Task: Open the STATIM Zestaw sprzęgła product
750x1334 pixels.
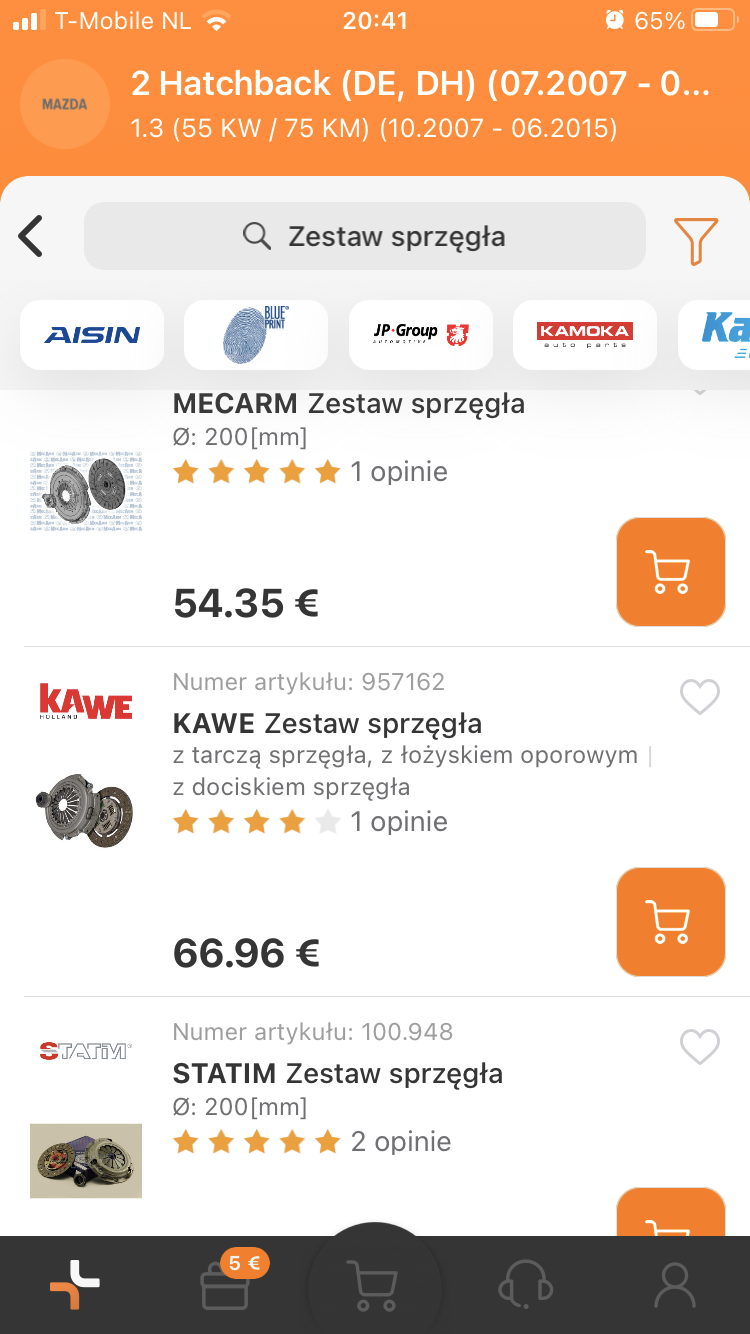Action: coord(338,1074)
